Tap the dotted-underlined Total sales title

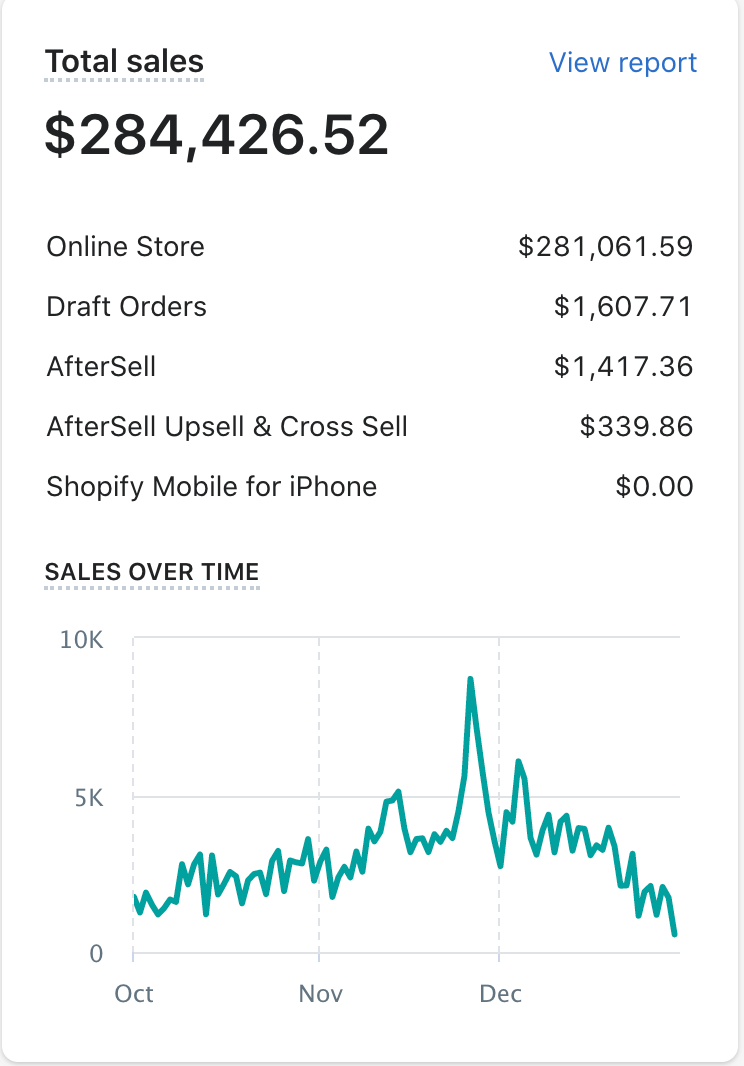pyautogui.click(x=124, y=62)
